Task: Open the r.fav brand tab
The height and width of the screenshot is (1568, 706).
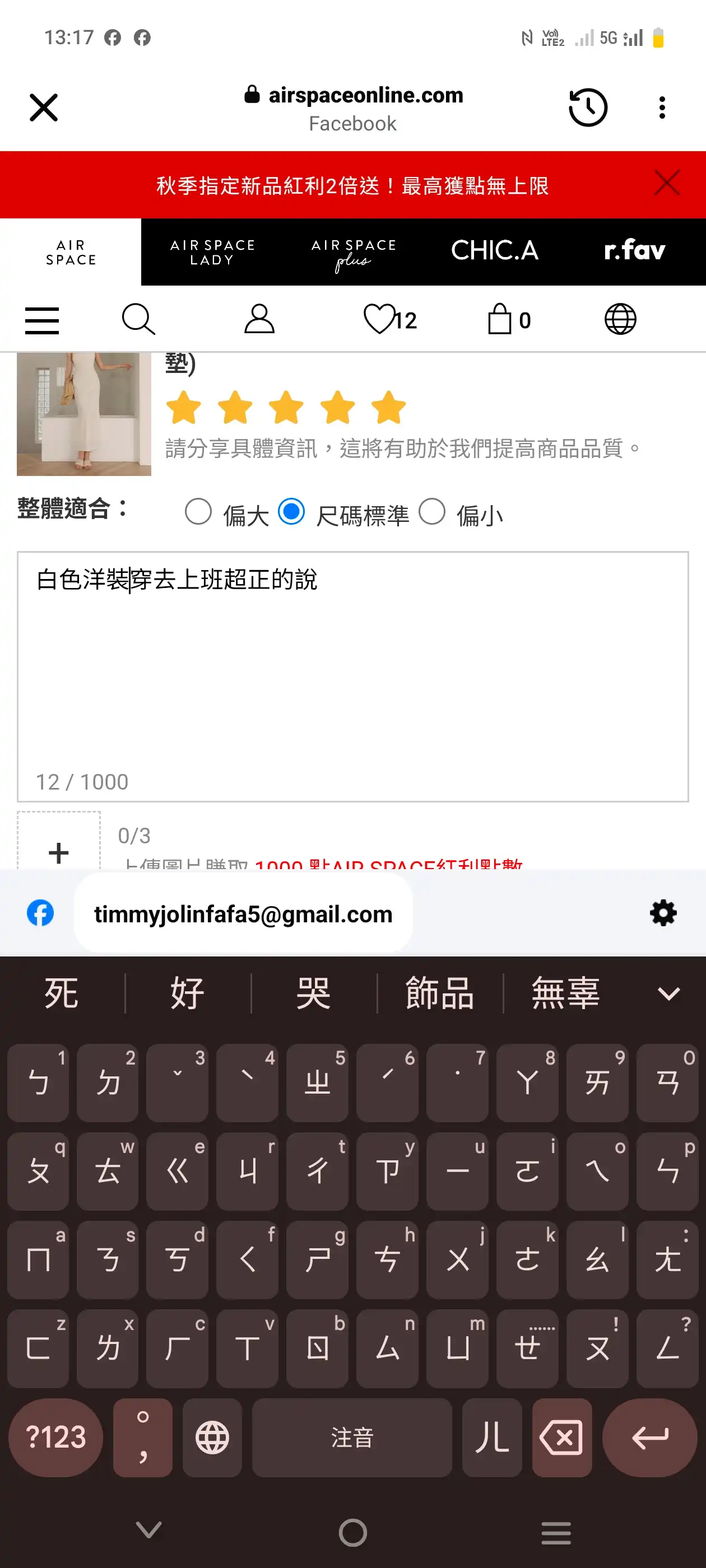Action: click(635, 252)
